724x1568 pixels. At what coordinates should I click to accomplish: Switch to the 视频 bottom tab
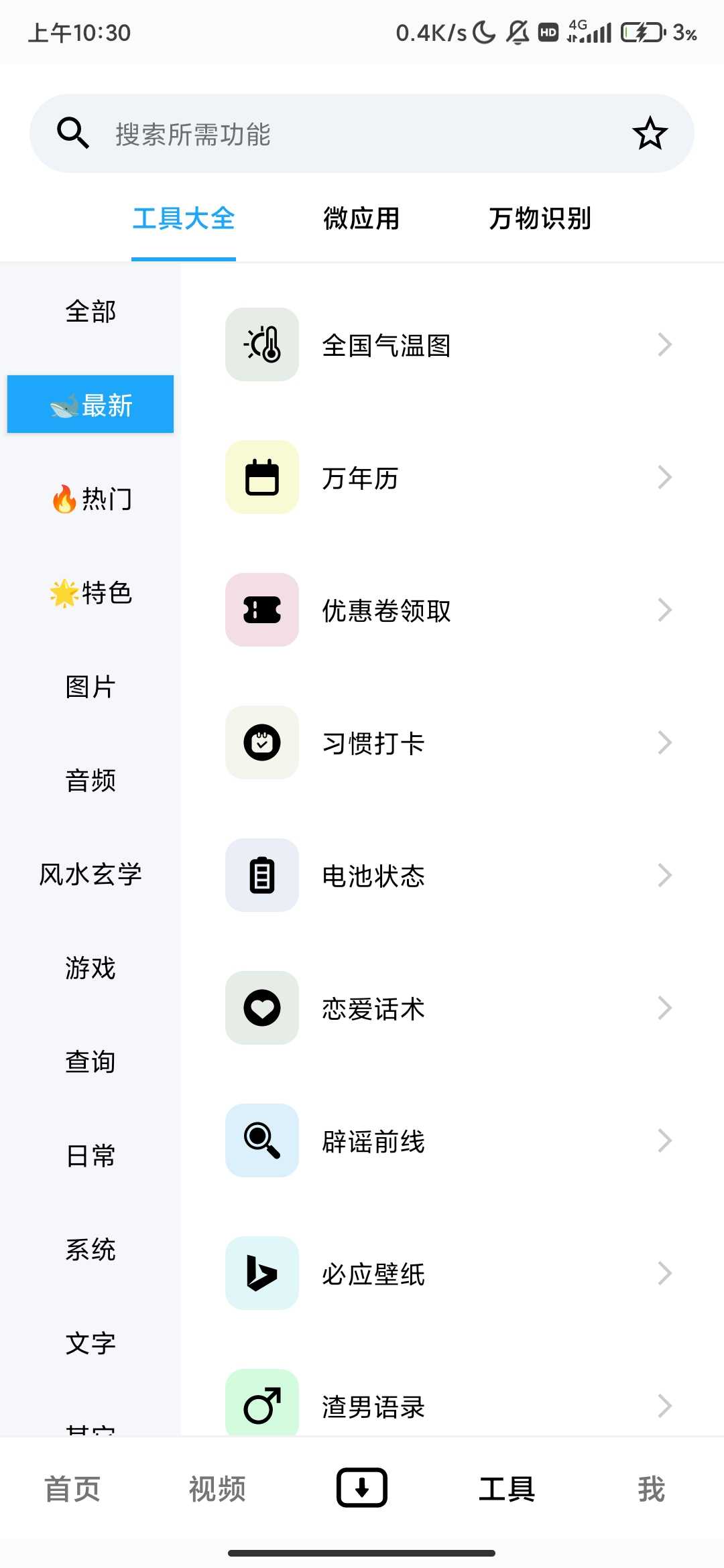217,1489
